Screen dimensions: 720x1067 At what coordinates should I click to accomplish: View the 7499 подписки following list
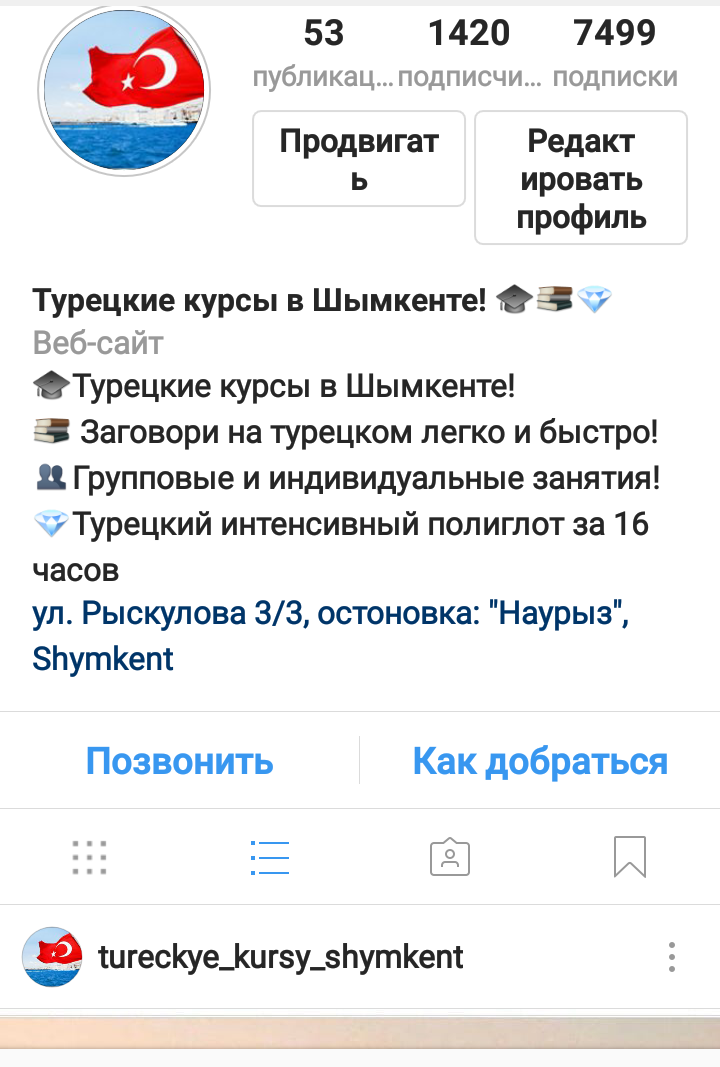tap(615, 52)
